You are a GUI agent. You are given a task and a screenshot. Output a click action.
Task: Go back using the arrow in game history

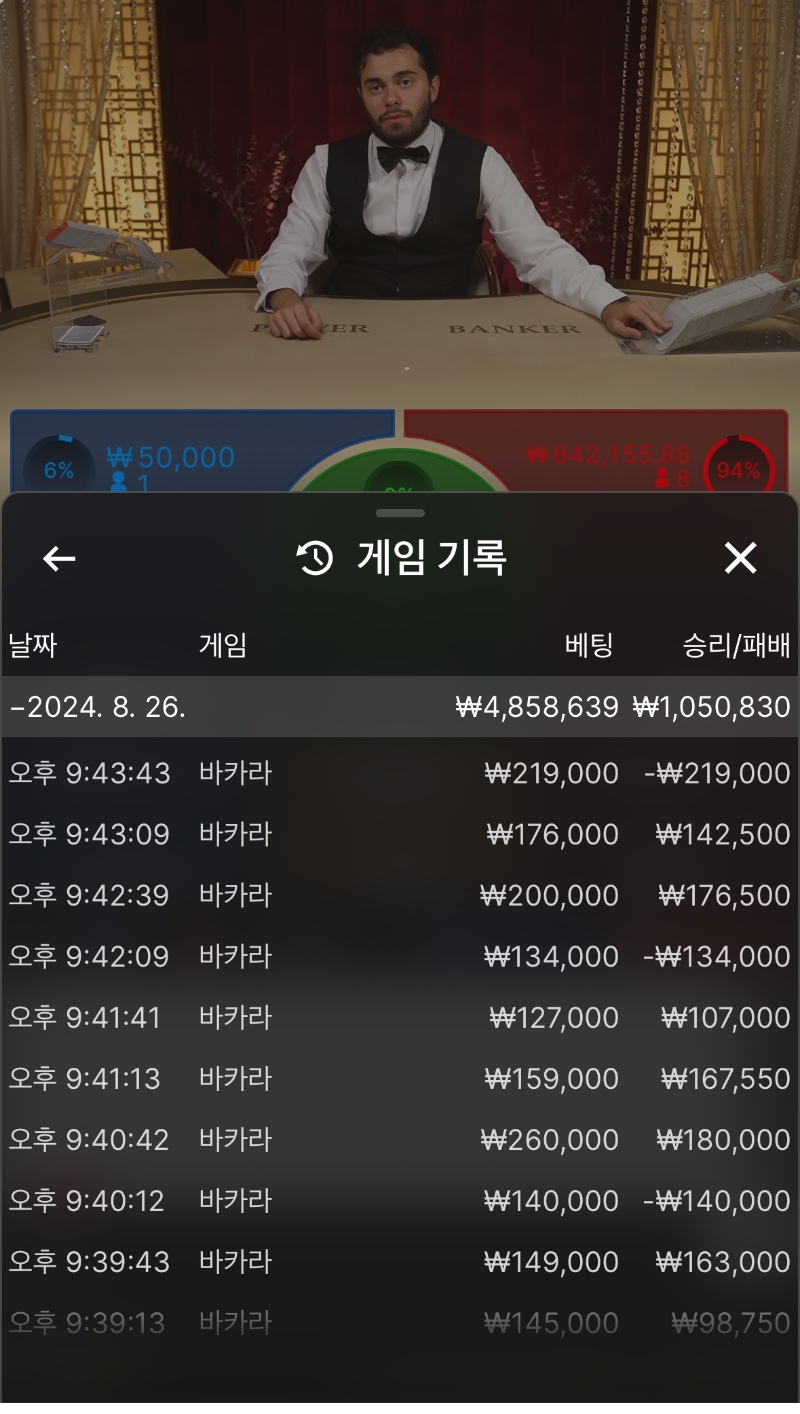59,558
